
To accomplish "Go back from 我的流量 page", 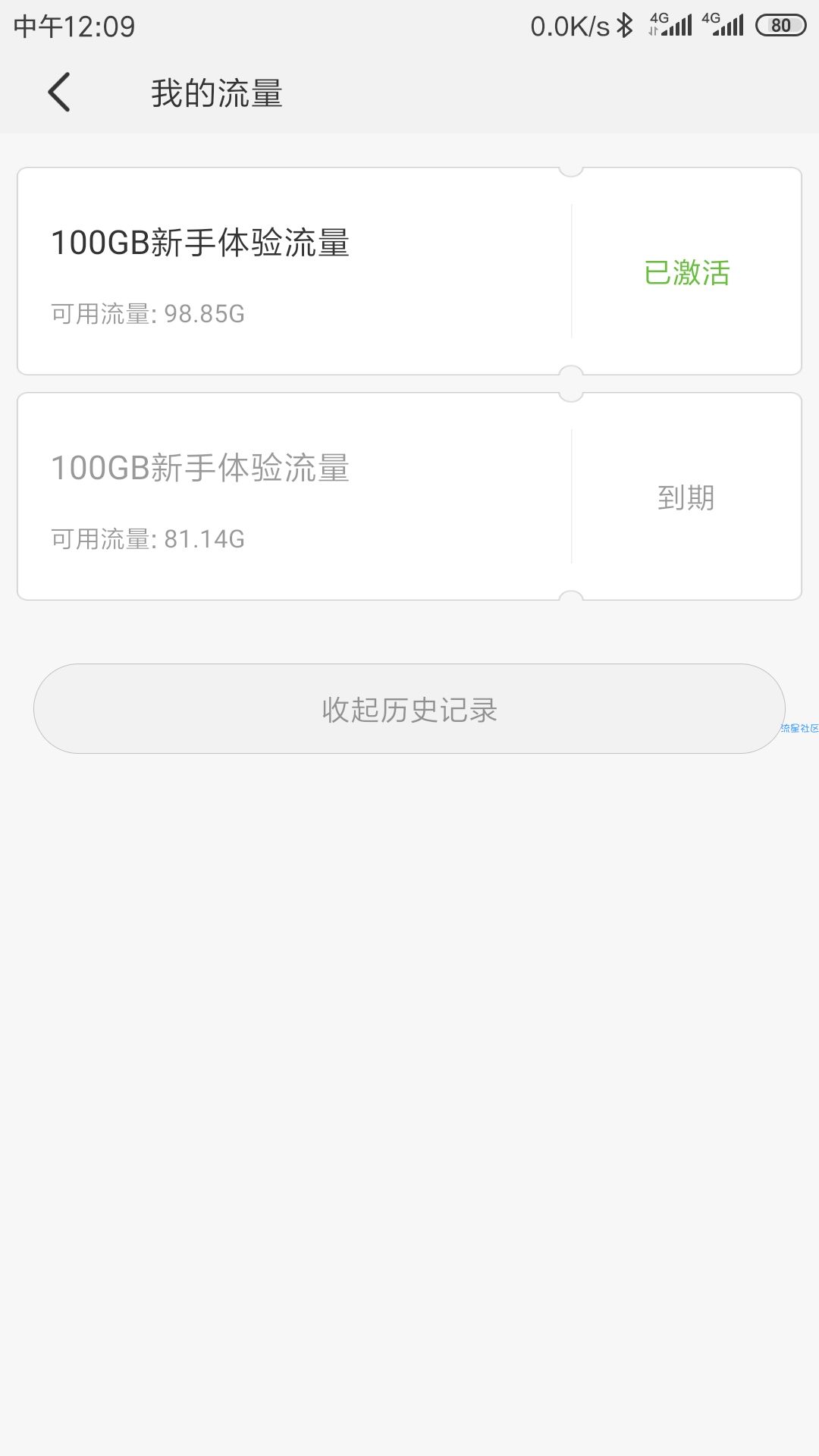I will [59, 93].
